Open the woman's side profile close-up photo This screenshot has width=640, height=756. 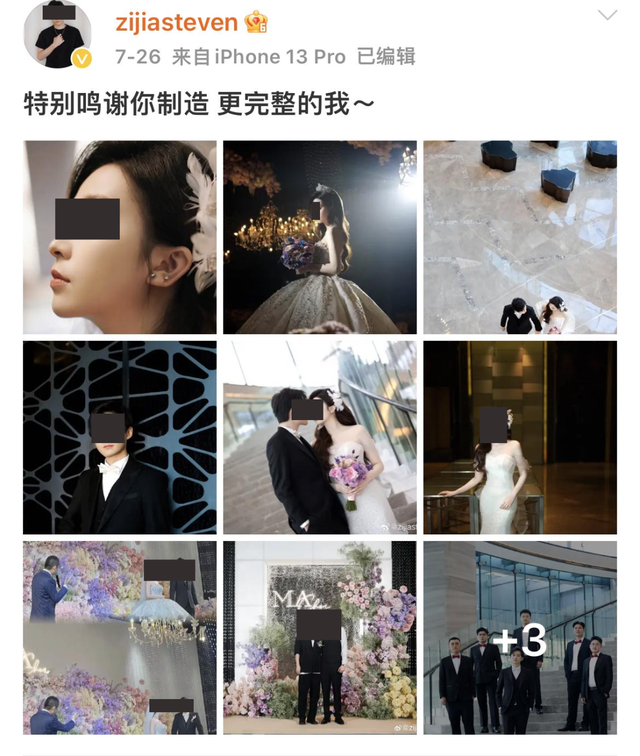(x=120, y=237)
